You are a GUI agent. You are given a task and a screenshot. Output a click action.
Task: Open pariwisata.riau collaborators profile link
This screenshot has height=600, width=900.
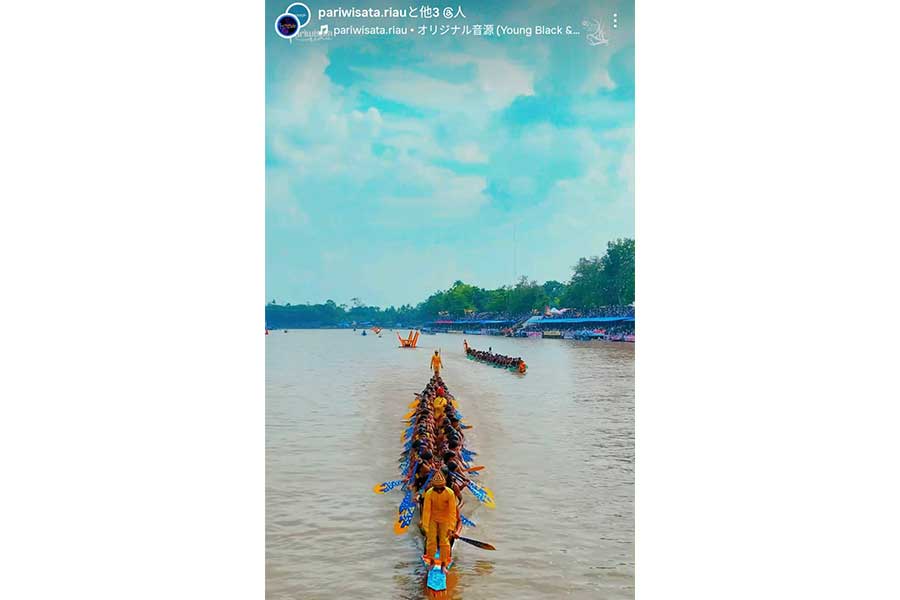pyautogui.click(x=391, y=12)
